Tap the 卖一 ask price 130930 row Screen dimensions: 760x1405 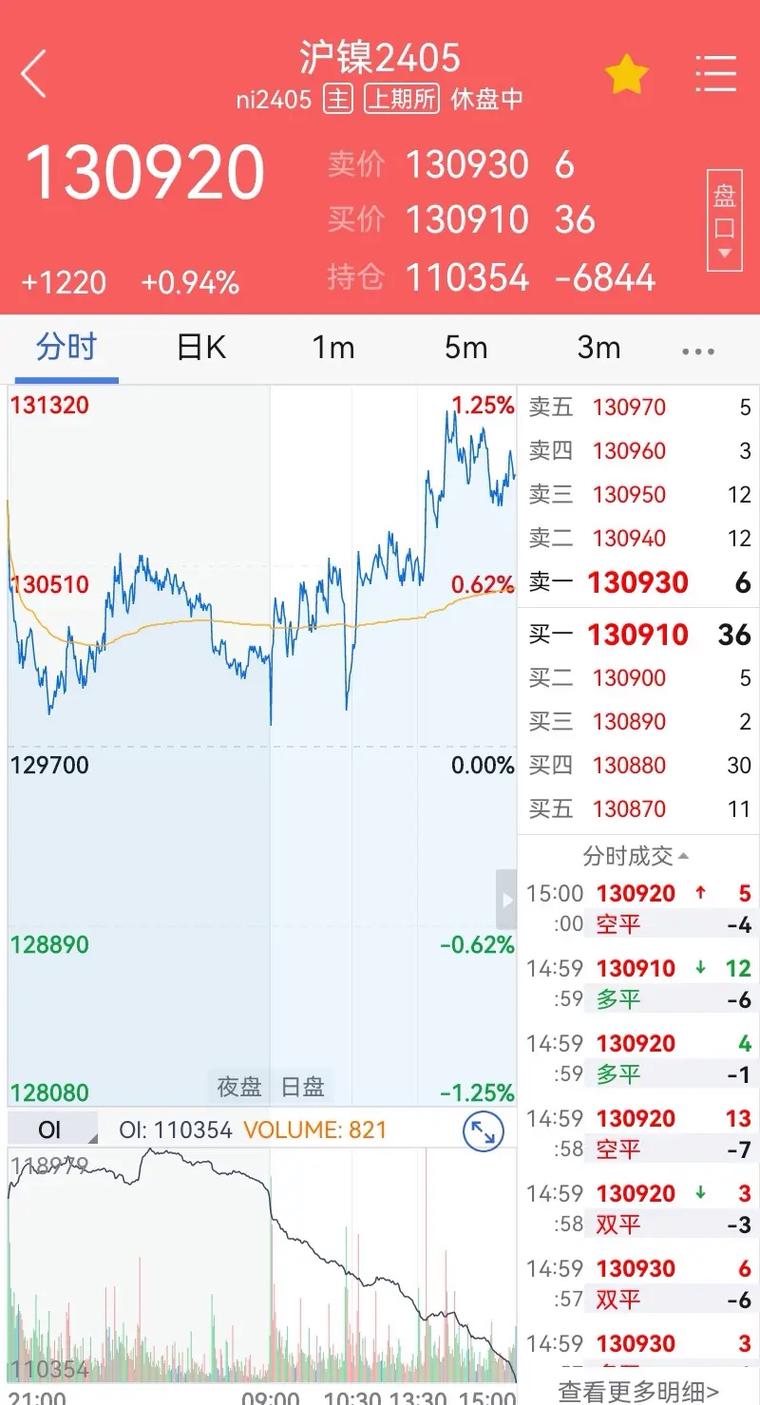(637, 582)
